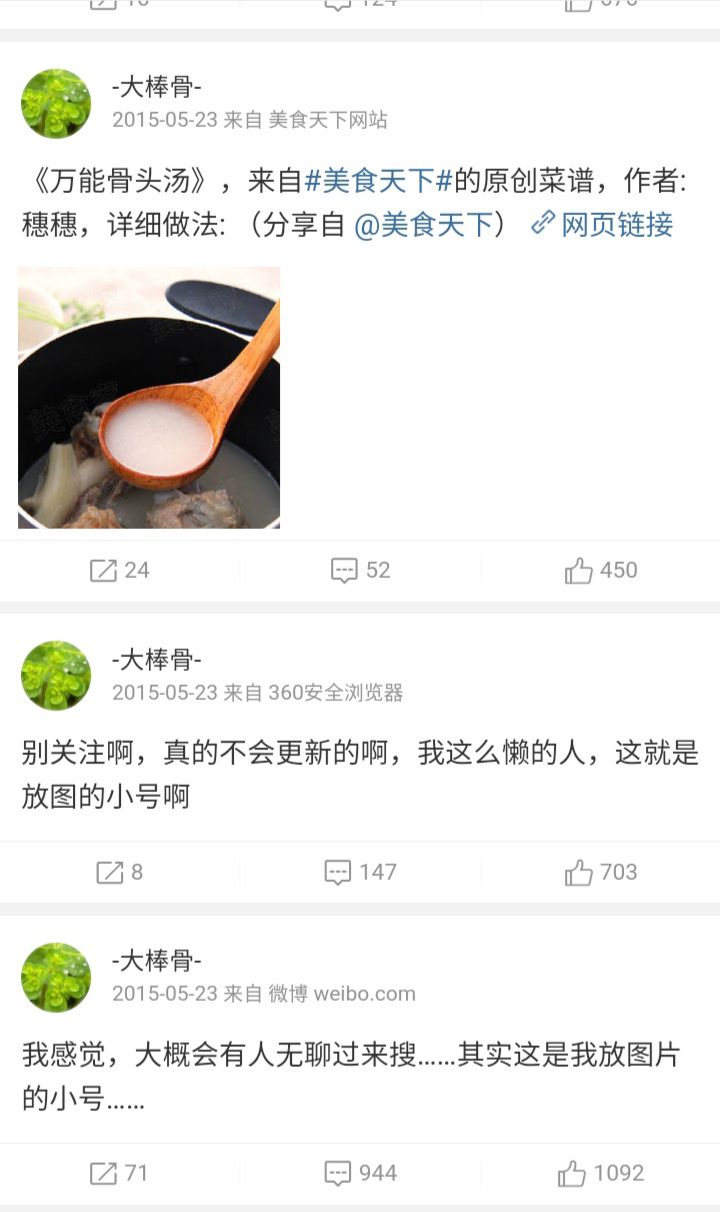The height and width of the screenshot is (1212, 720).
Task: Open the 944 comments on the last post
Action: pos(360,1173)
